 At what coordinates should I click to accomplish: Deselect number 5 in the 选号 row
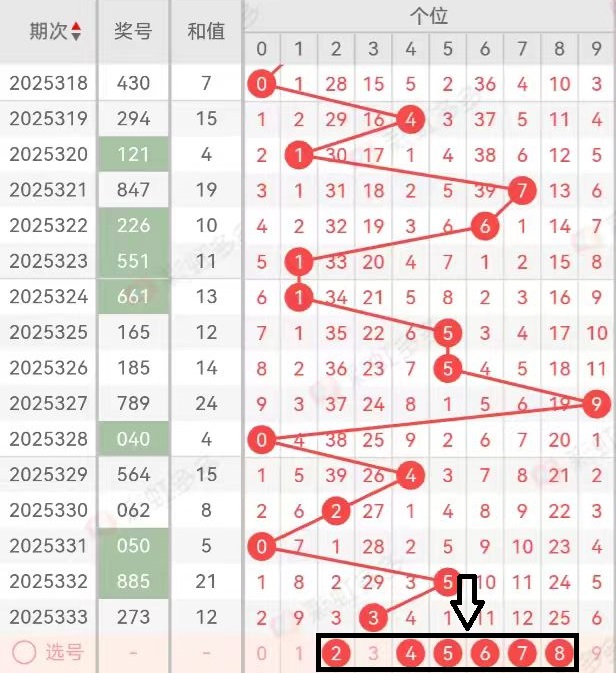pyautogui.click(x=447, y=655)
